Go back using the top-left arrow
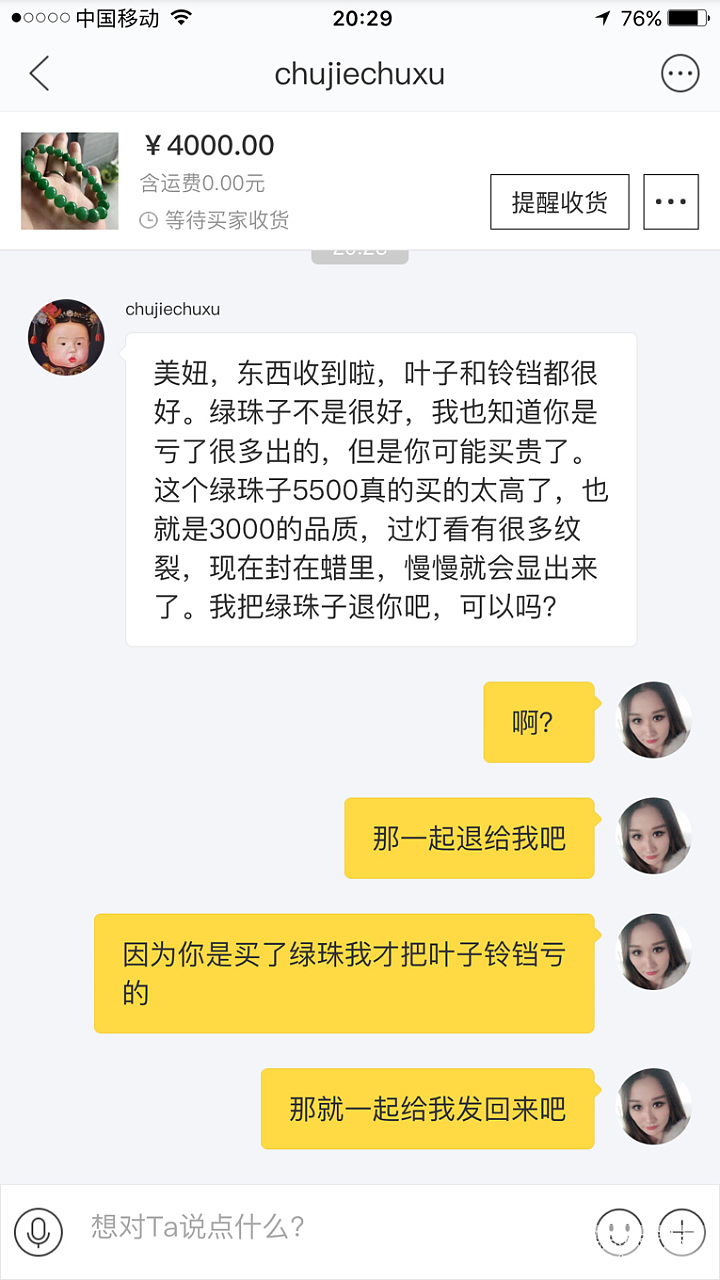Image resolution: width=720 pixels, height=1280 pixels. point(40,74)
